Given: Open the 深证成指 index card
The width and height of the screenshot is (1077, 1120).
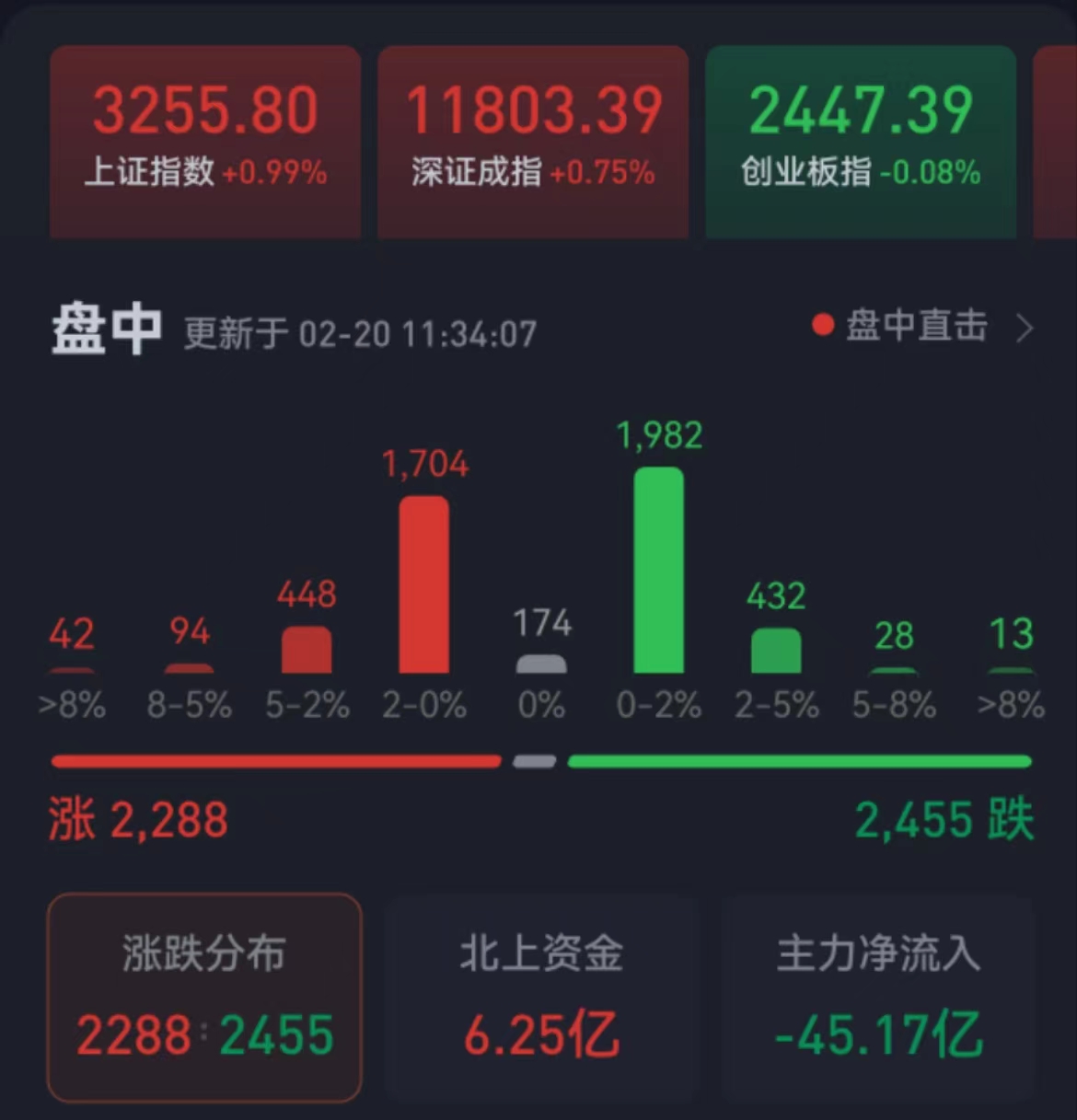Looking at the screenshot, I should 533,141.
